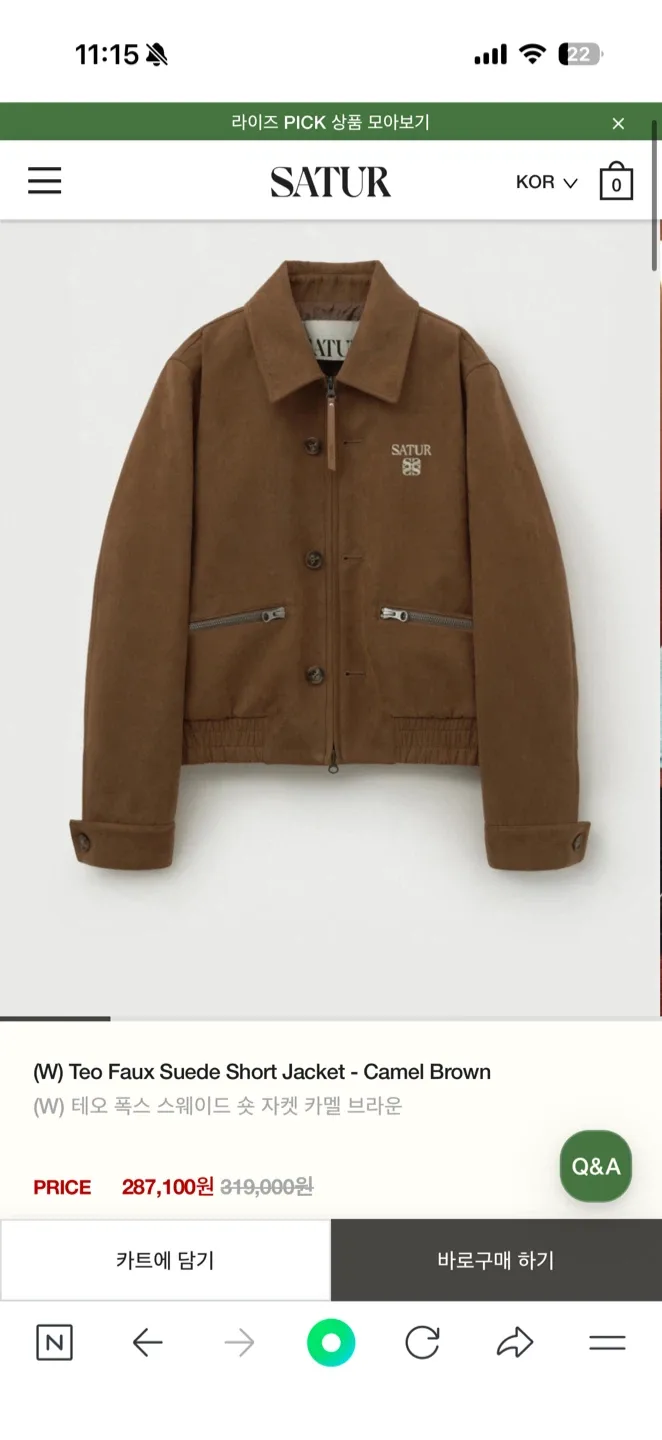662x1440 pixels.
Task: Open 라이즈 PICK 상품 모아보기 banner
Action: coord(330,122)
